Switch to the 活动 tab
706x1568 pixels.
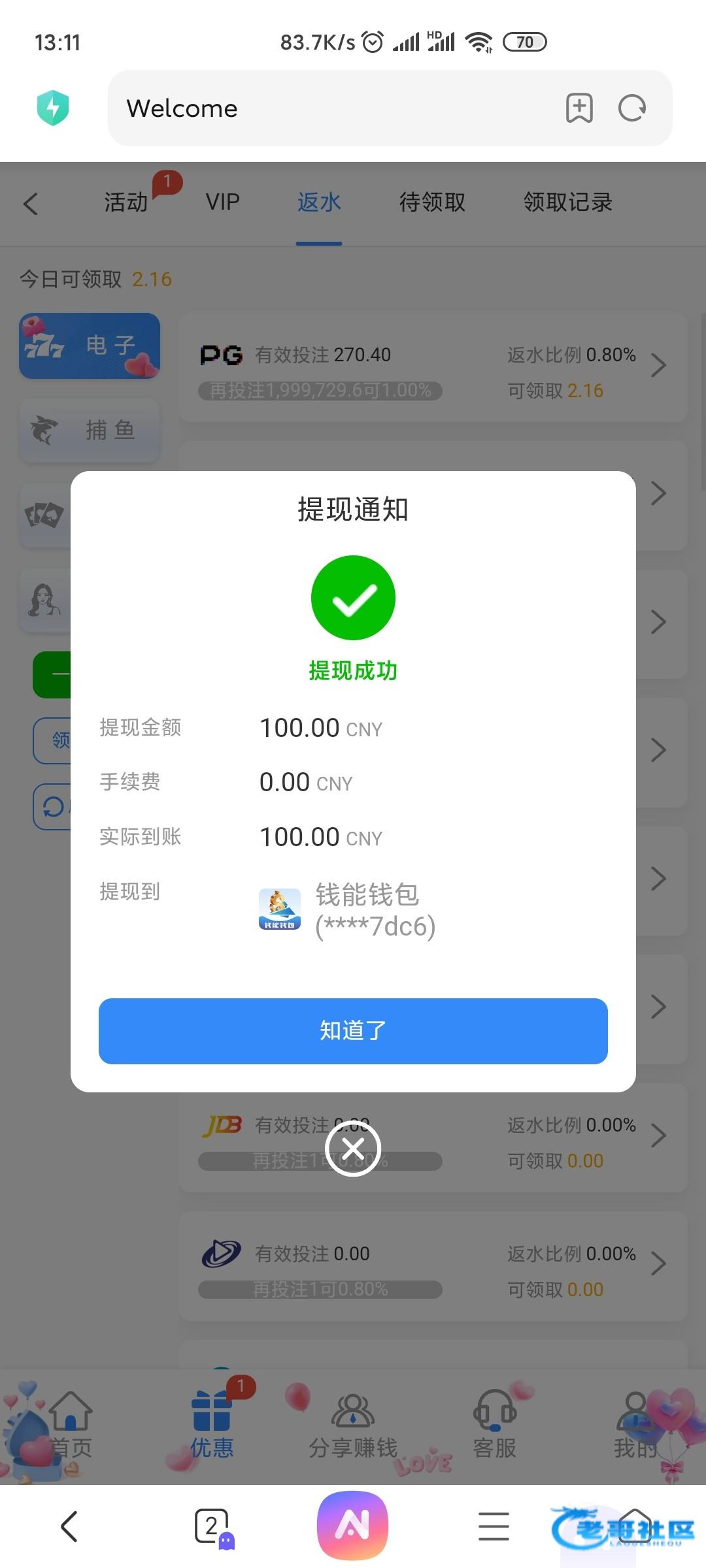126,203
